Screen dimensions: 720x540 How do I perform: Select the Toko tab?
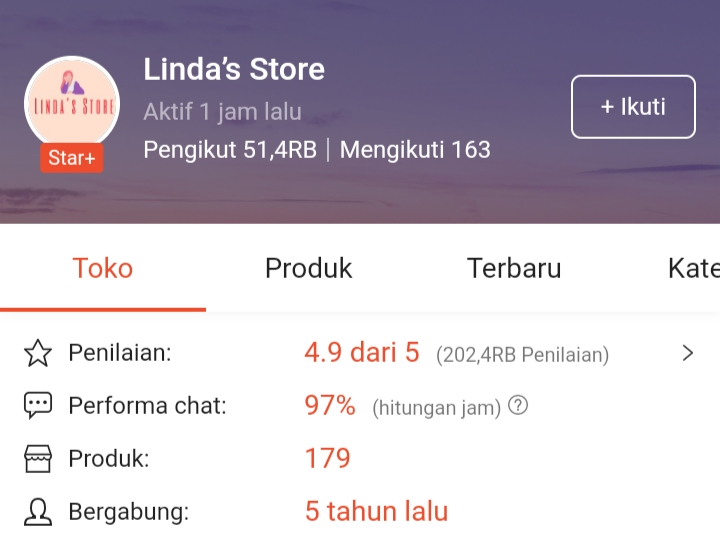click(x=102, y=268)
